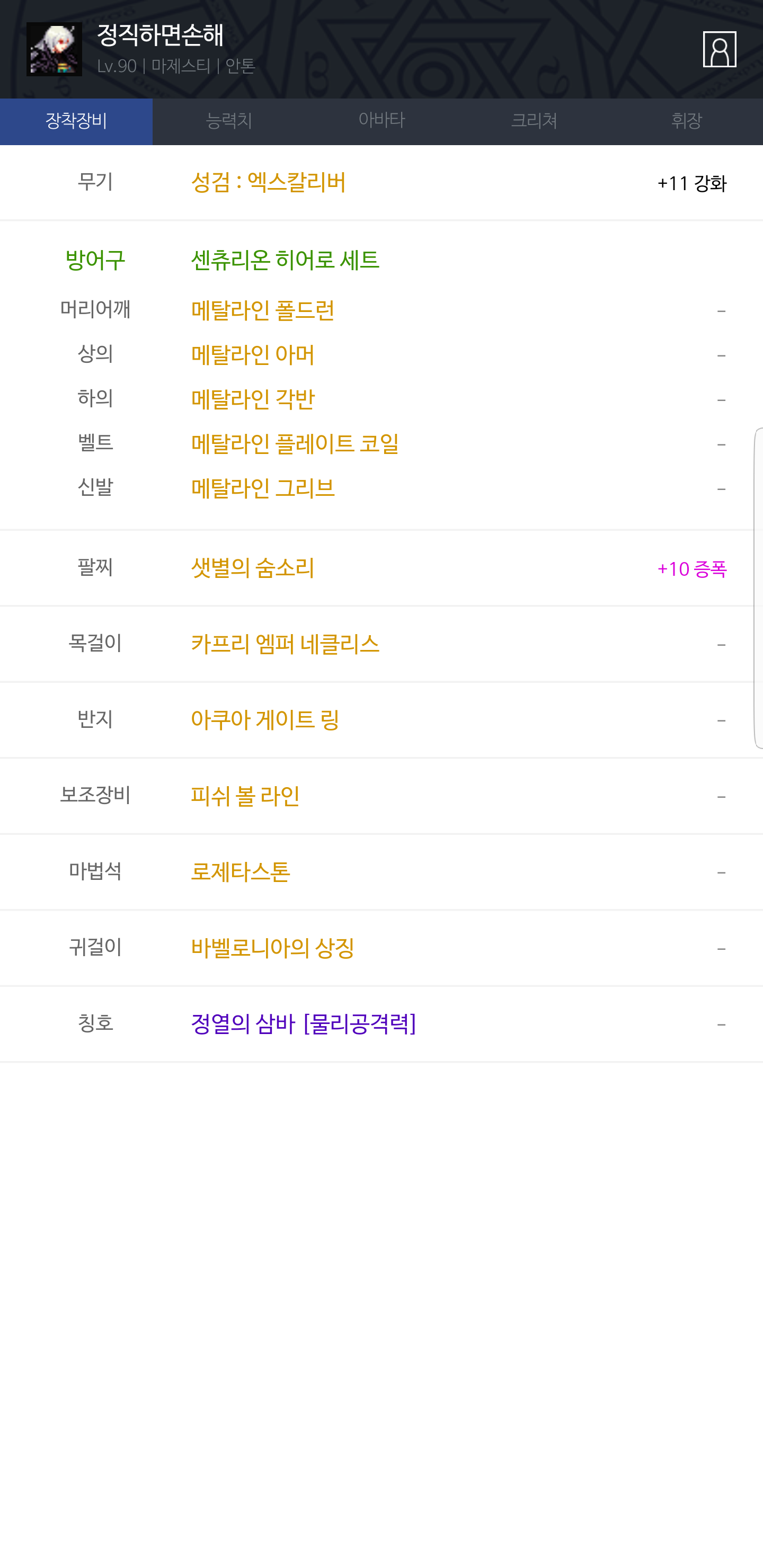Select the 장착장비 tab
The width and height of the screenshot is (763, 1568).
(x=76, y=121)
